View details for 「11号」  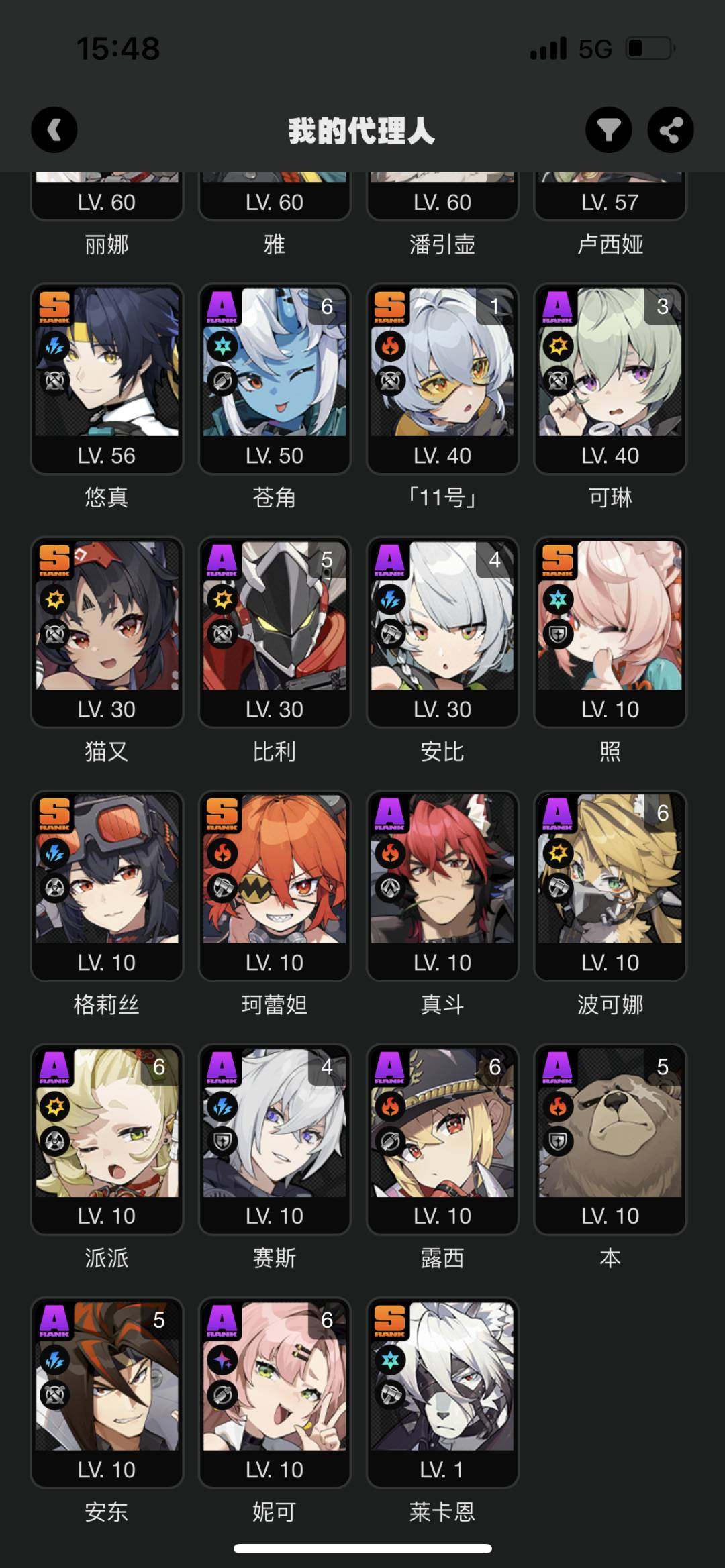[442, 380]
